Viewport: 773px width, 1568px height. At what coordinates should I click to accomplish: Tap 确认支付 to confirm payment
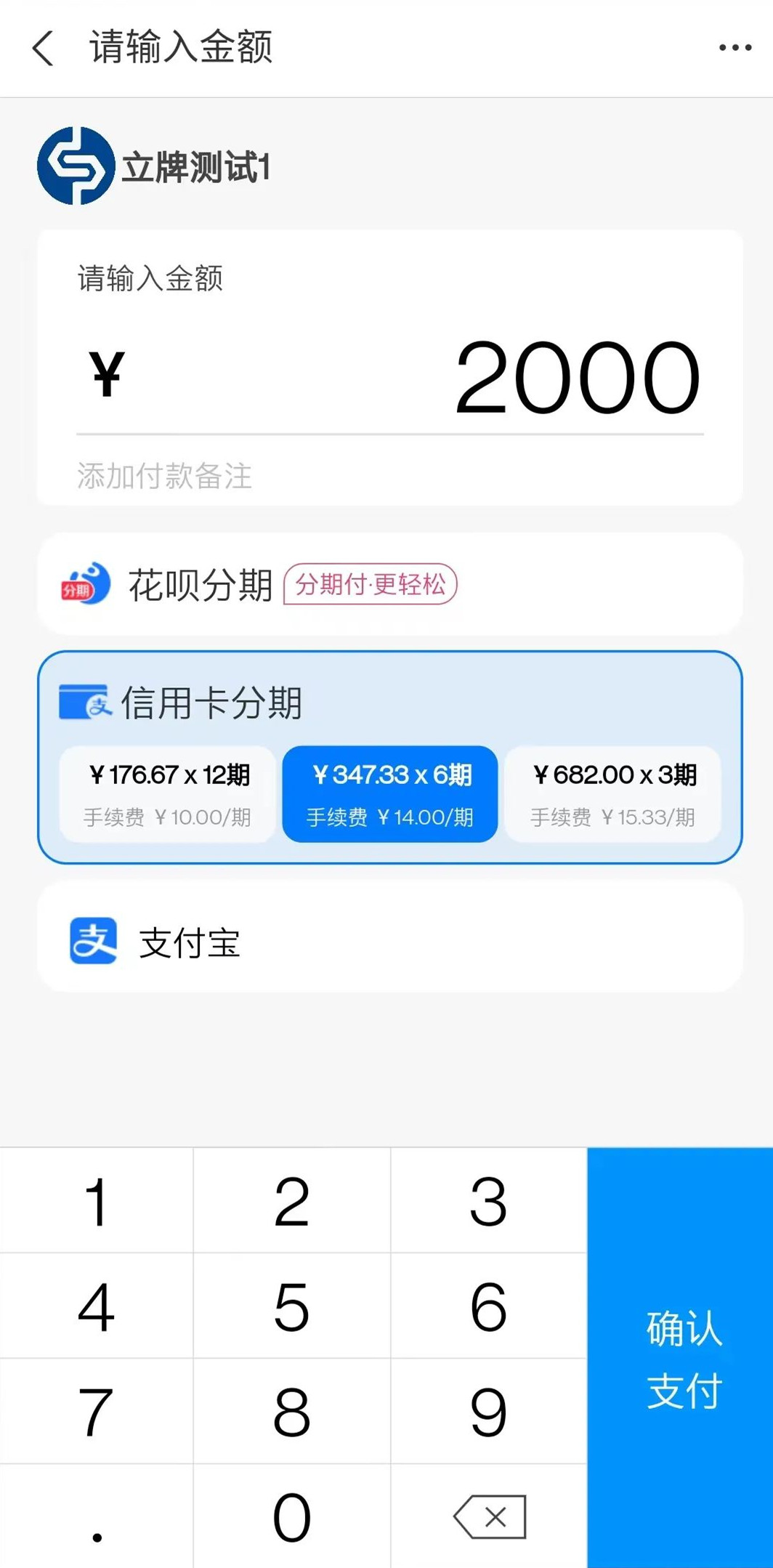coord(680,1358)
